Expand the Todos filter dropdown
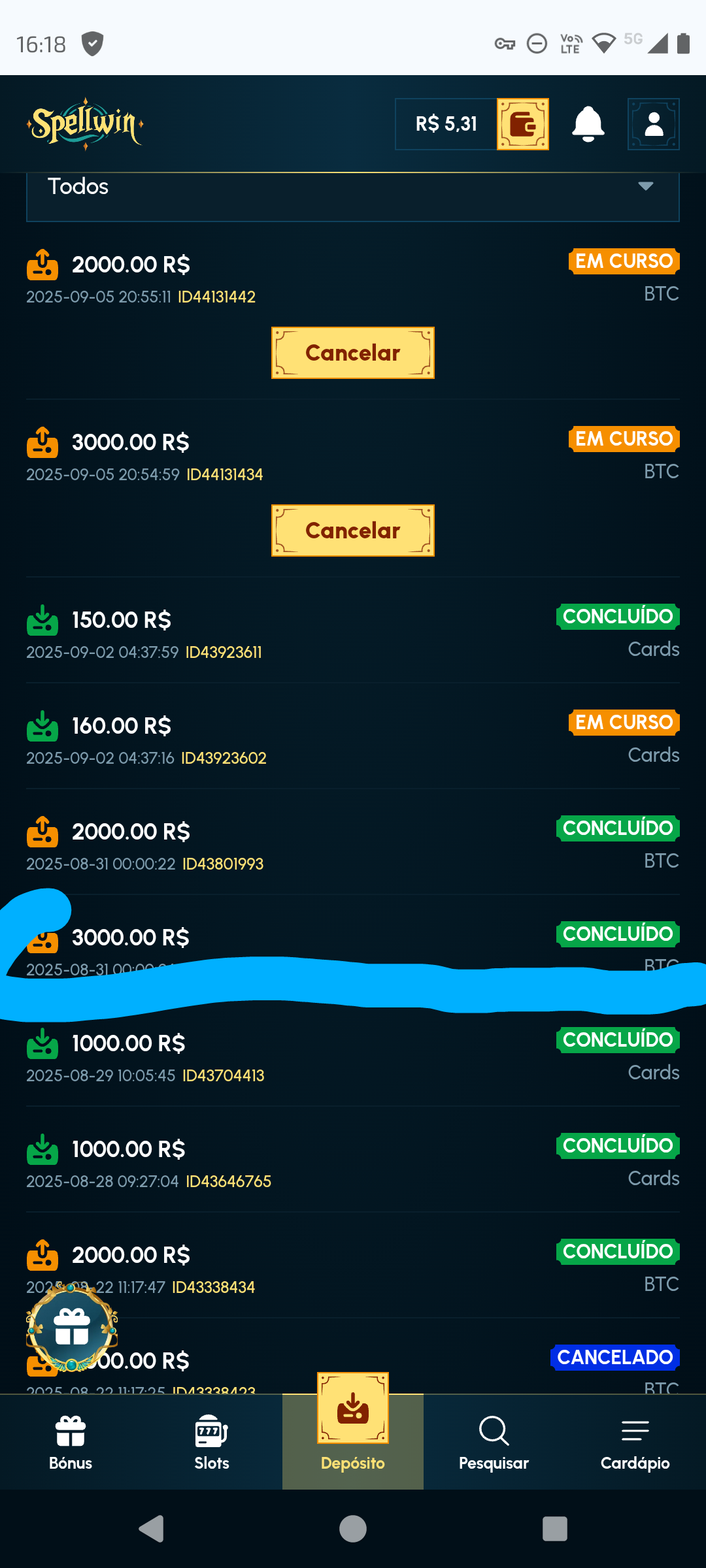This screenshot has height=1568, width=706. tap(353, 188)
